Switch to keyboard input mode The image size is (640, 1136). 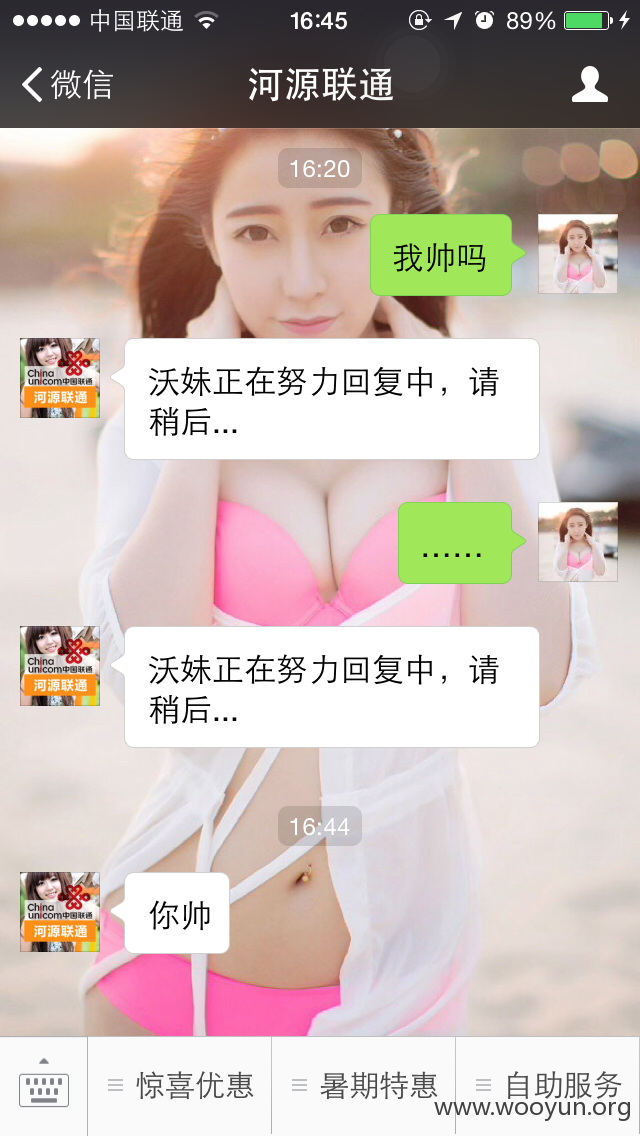[43, 1085]
